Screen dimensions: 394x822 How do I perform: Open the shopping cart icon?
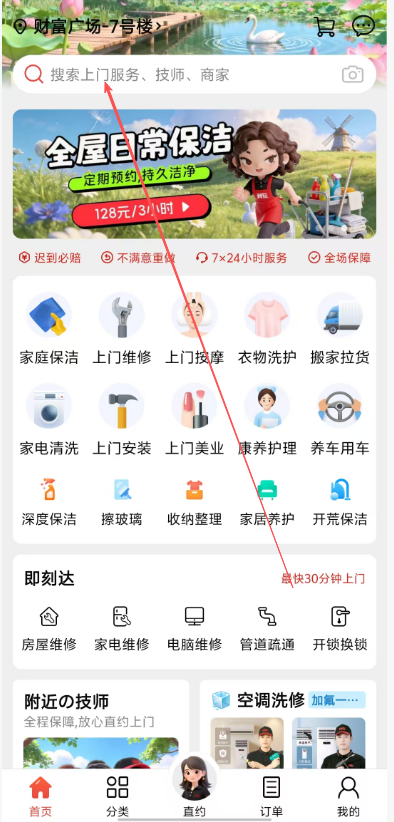[324, 26]
